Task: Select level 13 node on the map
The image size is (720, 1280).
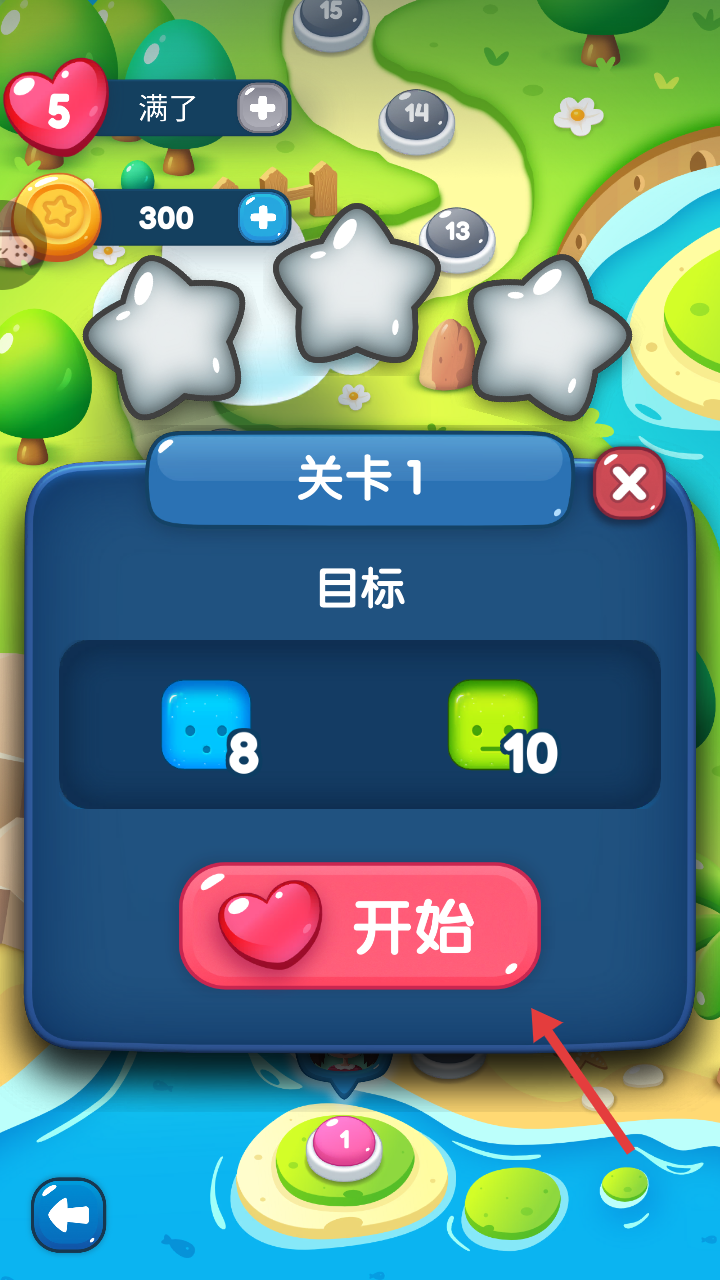Action: (x=457, y=235)
